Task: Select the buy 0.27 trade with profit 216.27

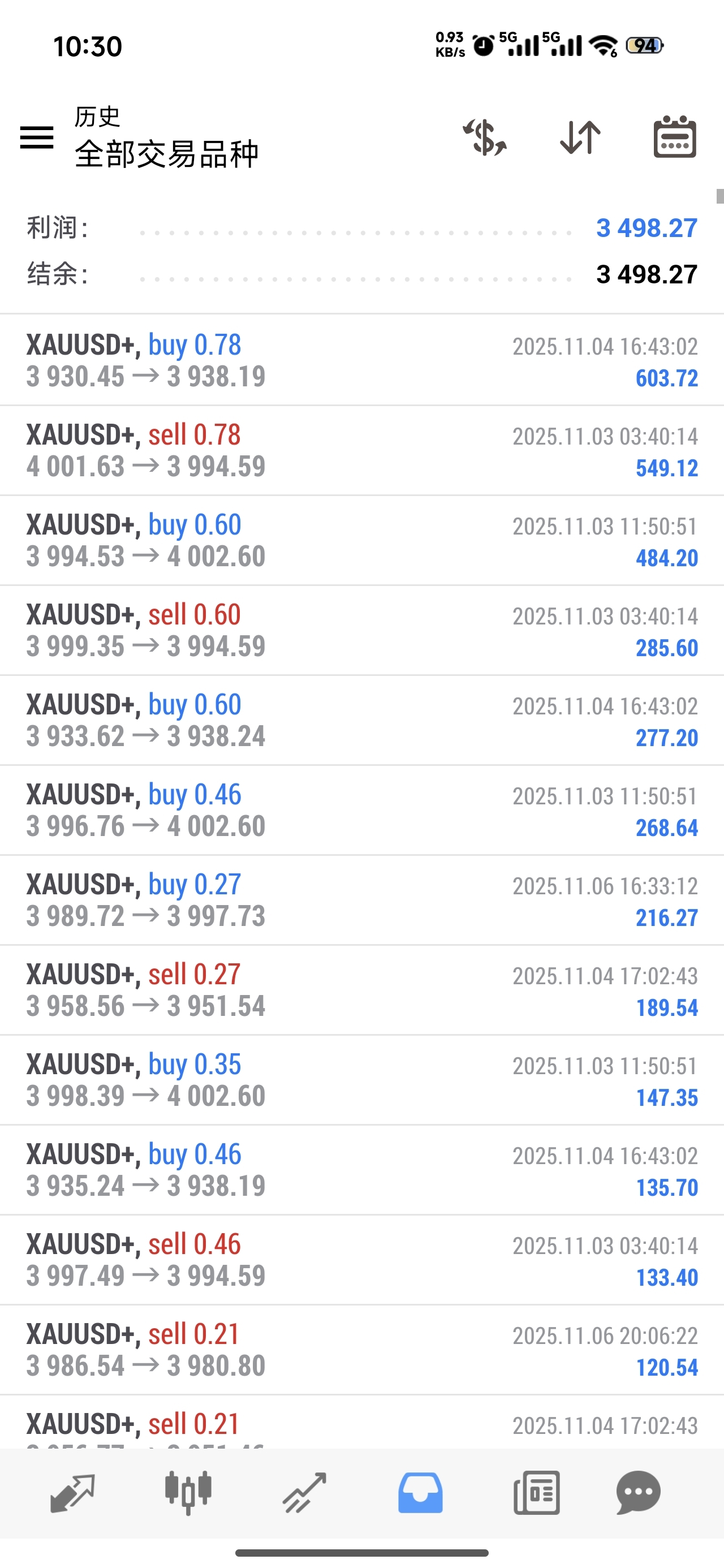Action: point(361,901)
